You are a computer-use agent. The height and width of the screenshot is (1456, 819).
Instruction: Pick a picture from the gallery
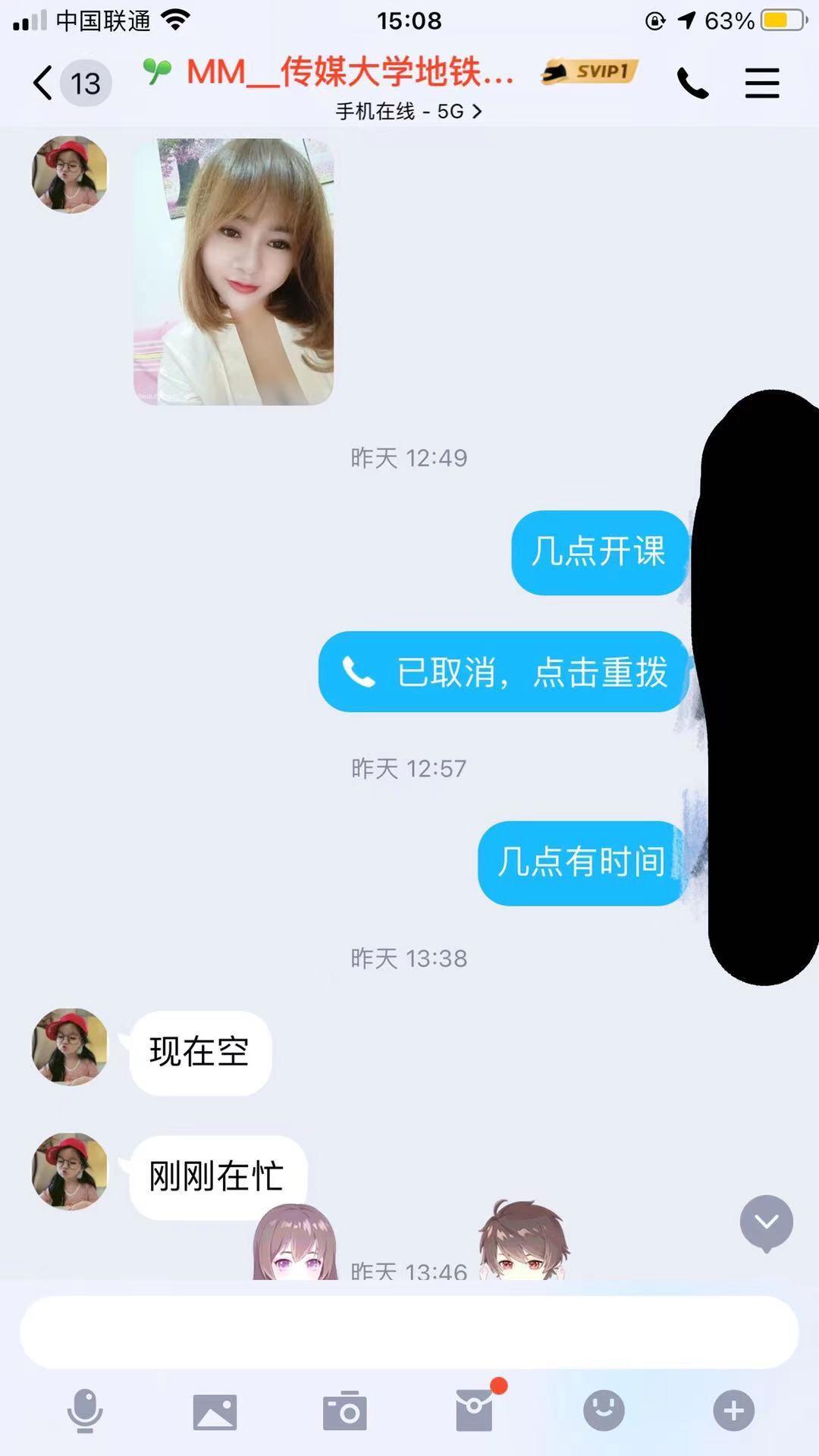[x=215, y=1411]
